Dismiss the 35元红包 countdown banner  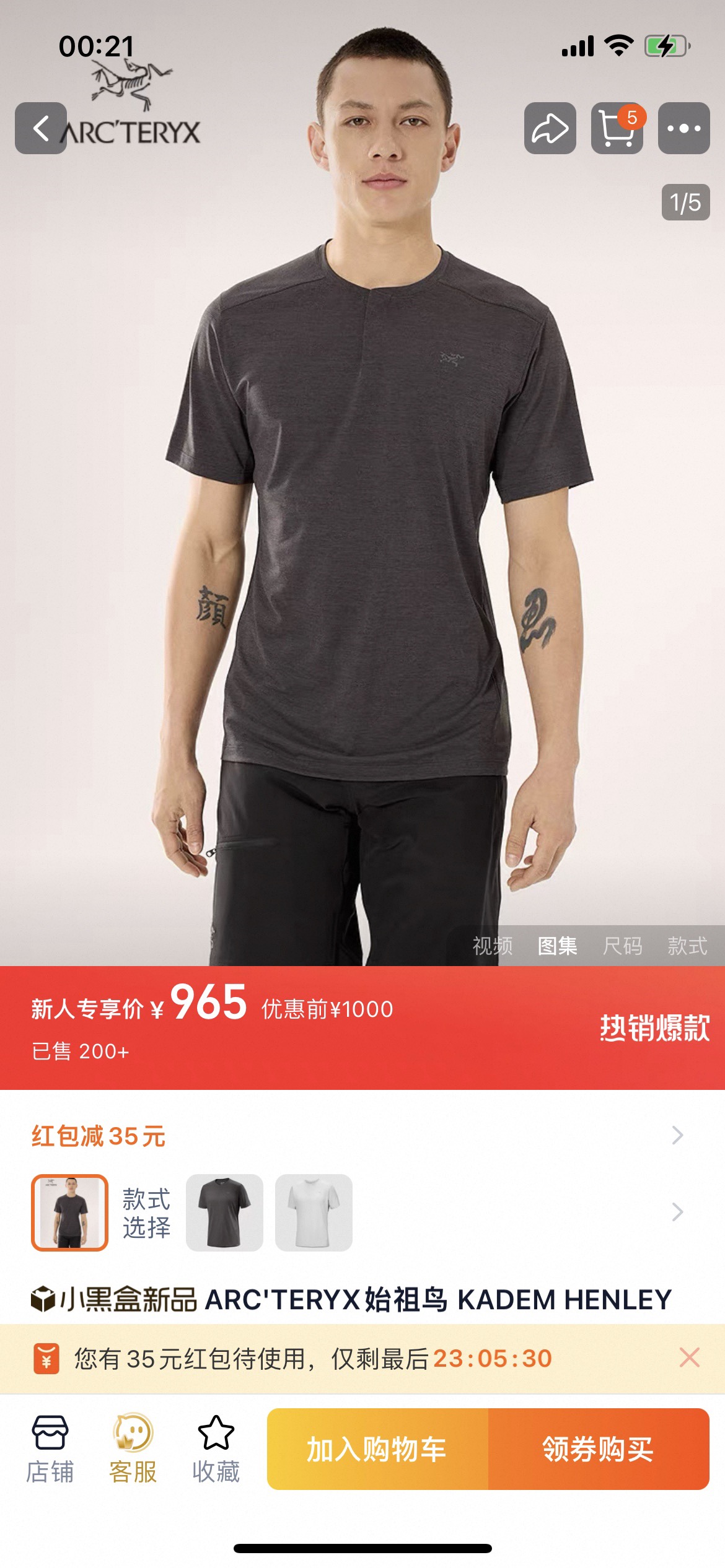[x=690, y=1357]
